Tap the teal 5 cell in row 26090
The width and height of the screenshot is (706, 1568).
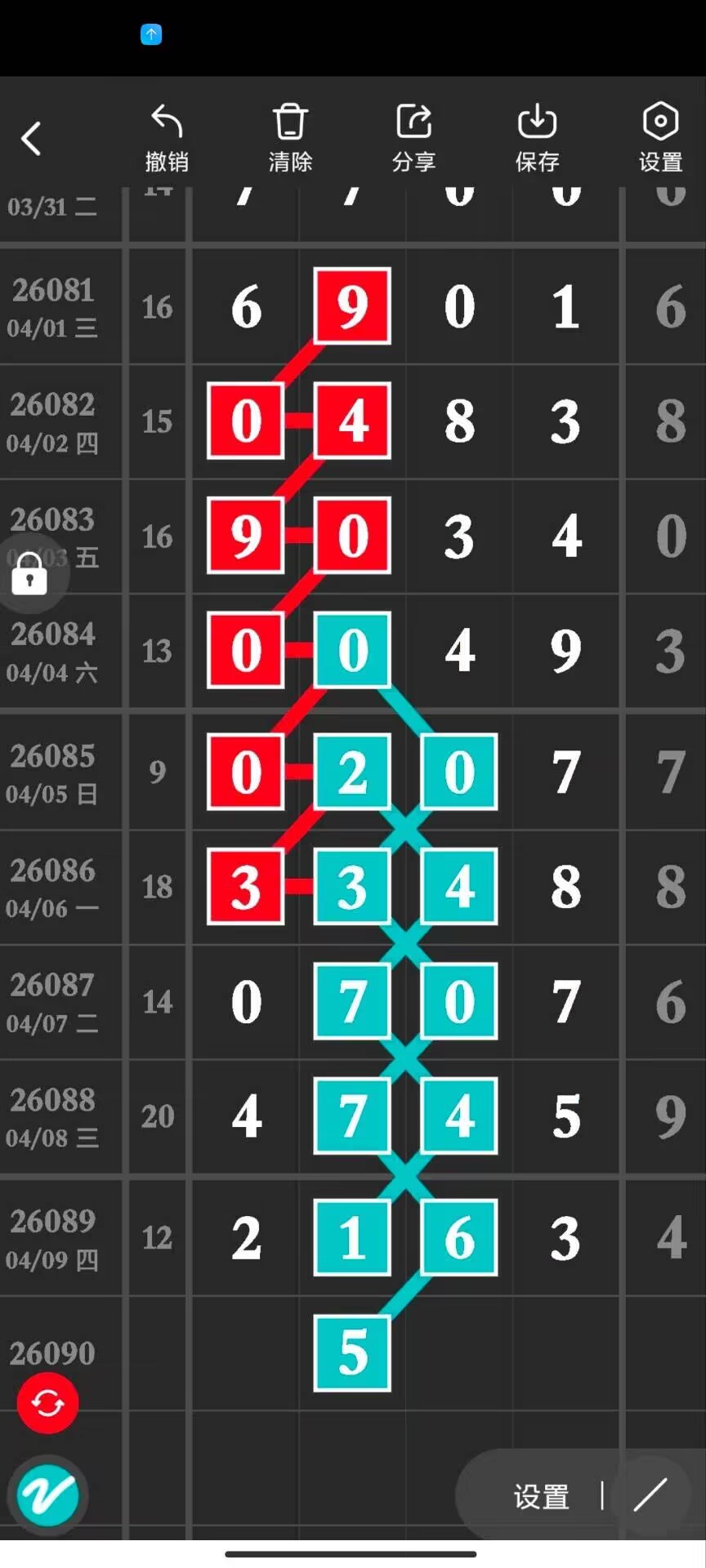[x=352, y=1352]
